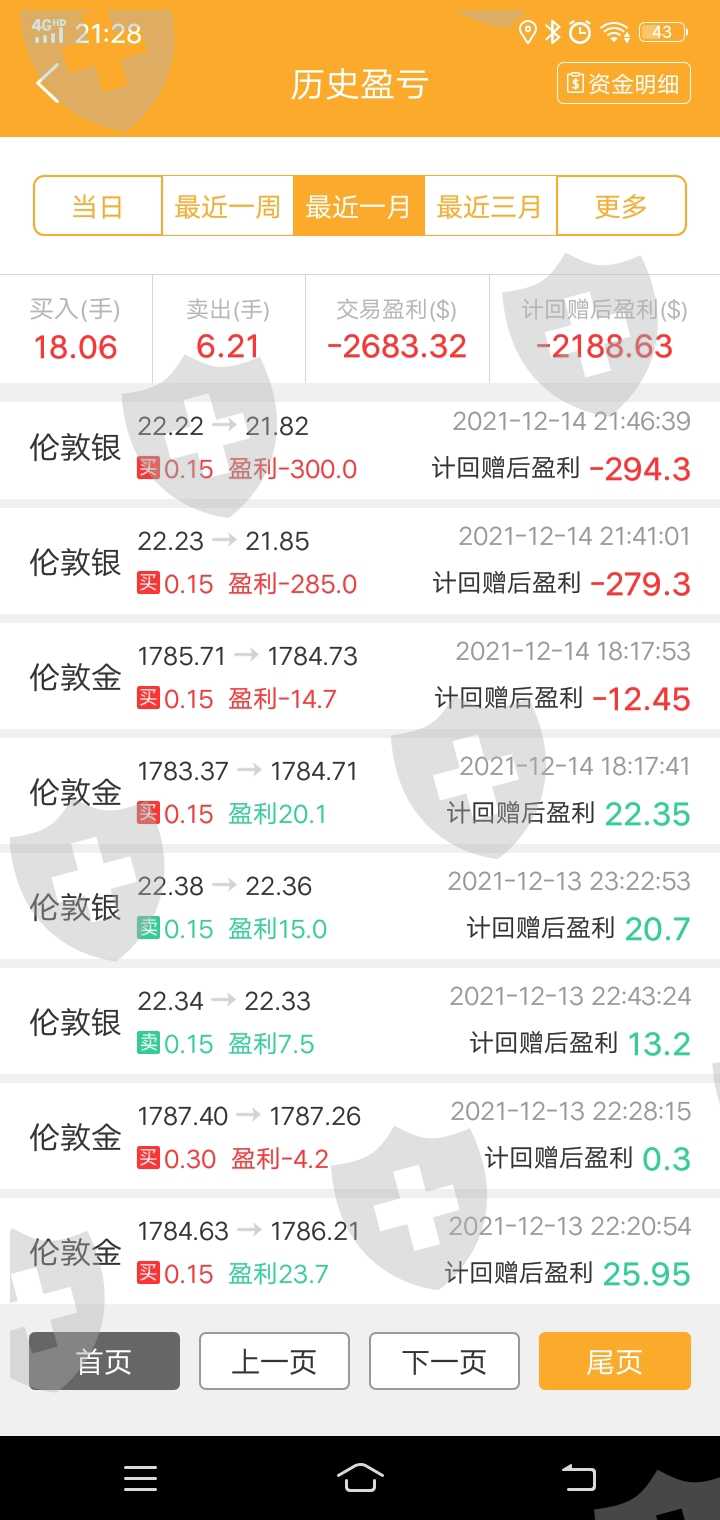Open 更多 date options
This screenshot has width=720, height=1520.
621,206
